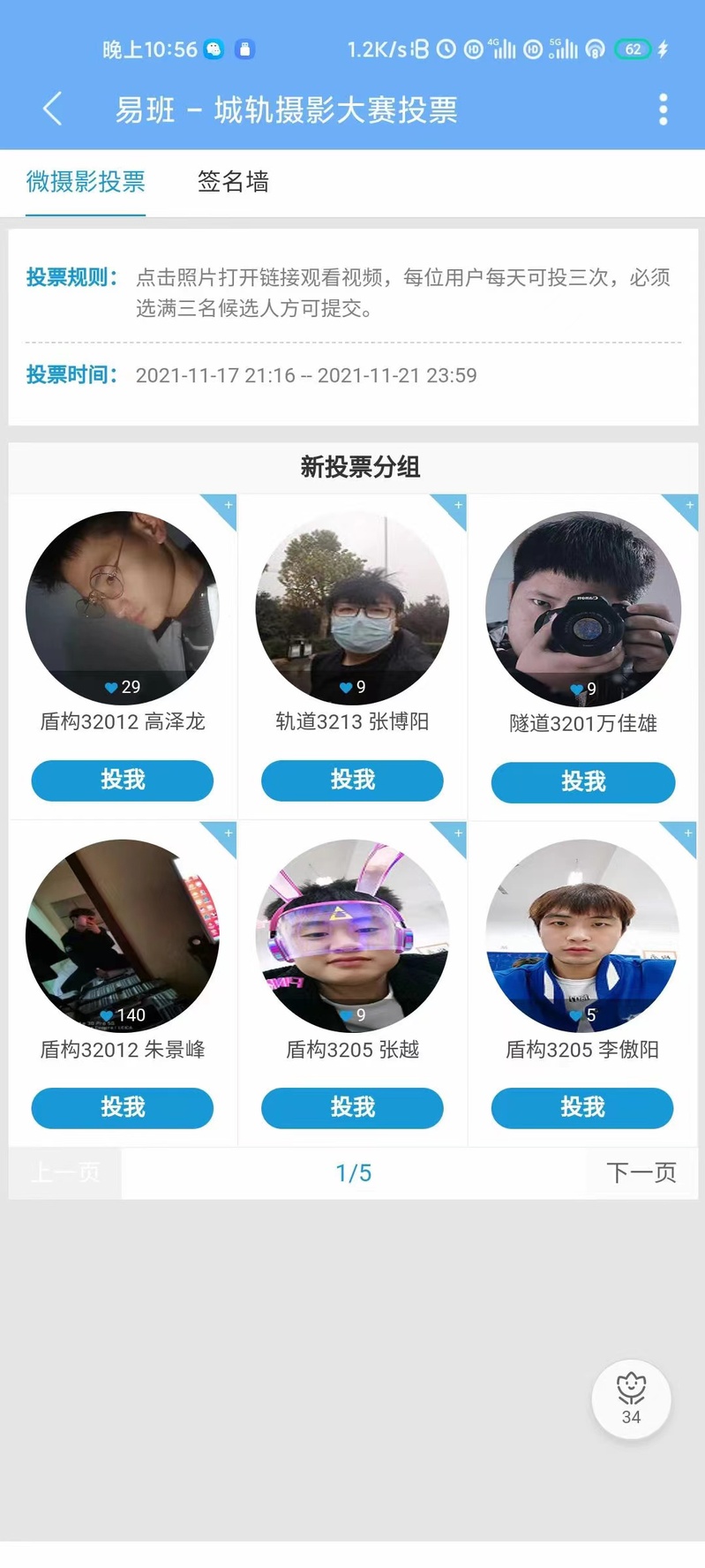
Task: Tap the floating flower button showing 34
Action: click(x=631, y=1399)
